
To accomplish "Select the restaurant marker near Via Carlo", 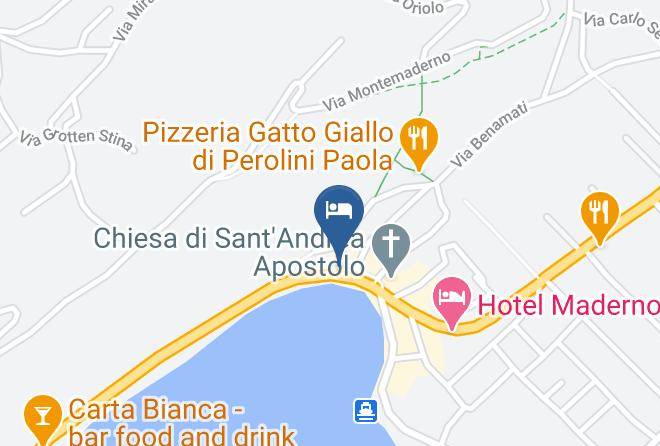I will pyautogui.click(x=599, y=214).
